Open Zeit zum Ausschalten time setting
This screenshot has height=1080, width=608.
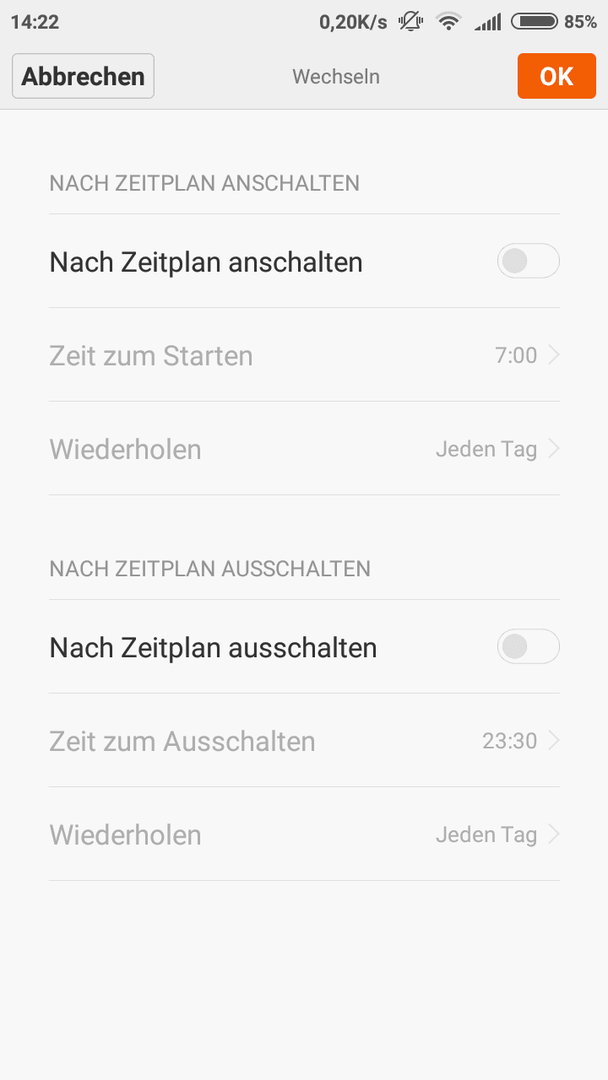[304, 741]
